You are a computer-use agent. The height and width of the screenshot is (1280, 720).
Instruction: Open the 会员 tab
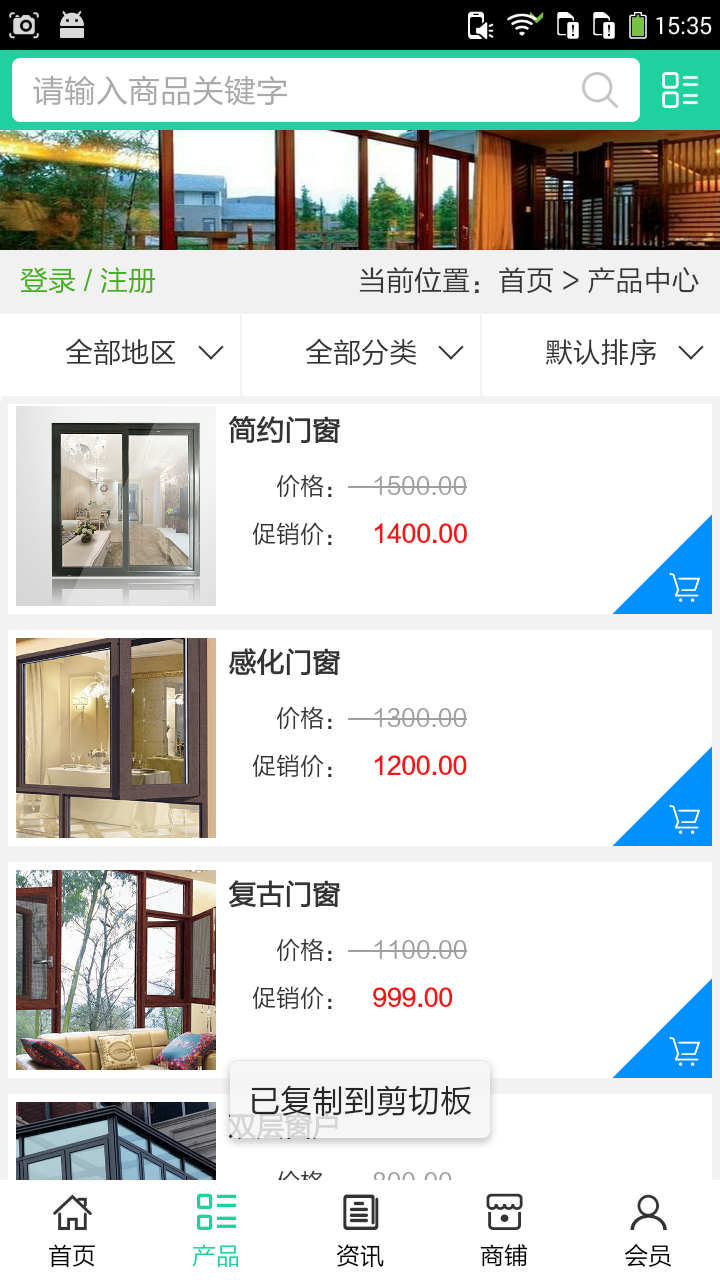coord(648,1230)
